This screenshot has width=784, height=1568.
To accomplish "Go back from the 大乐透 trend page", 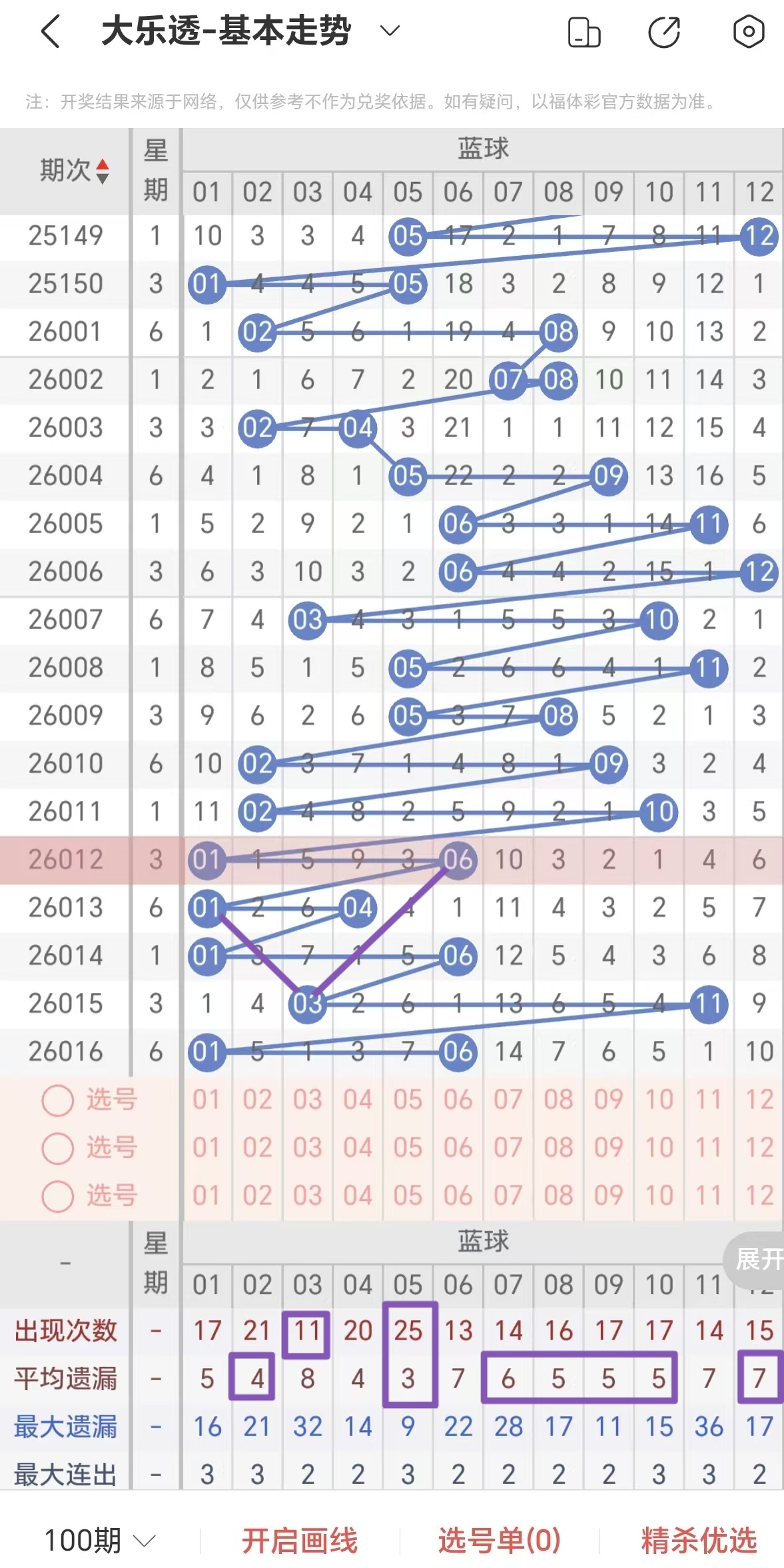I will coord(51,31).
